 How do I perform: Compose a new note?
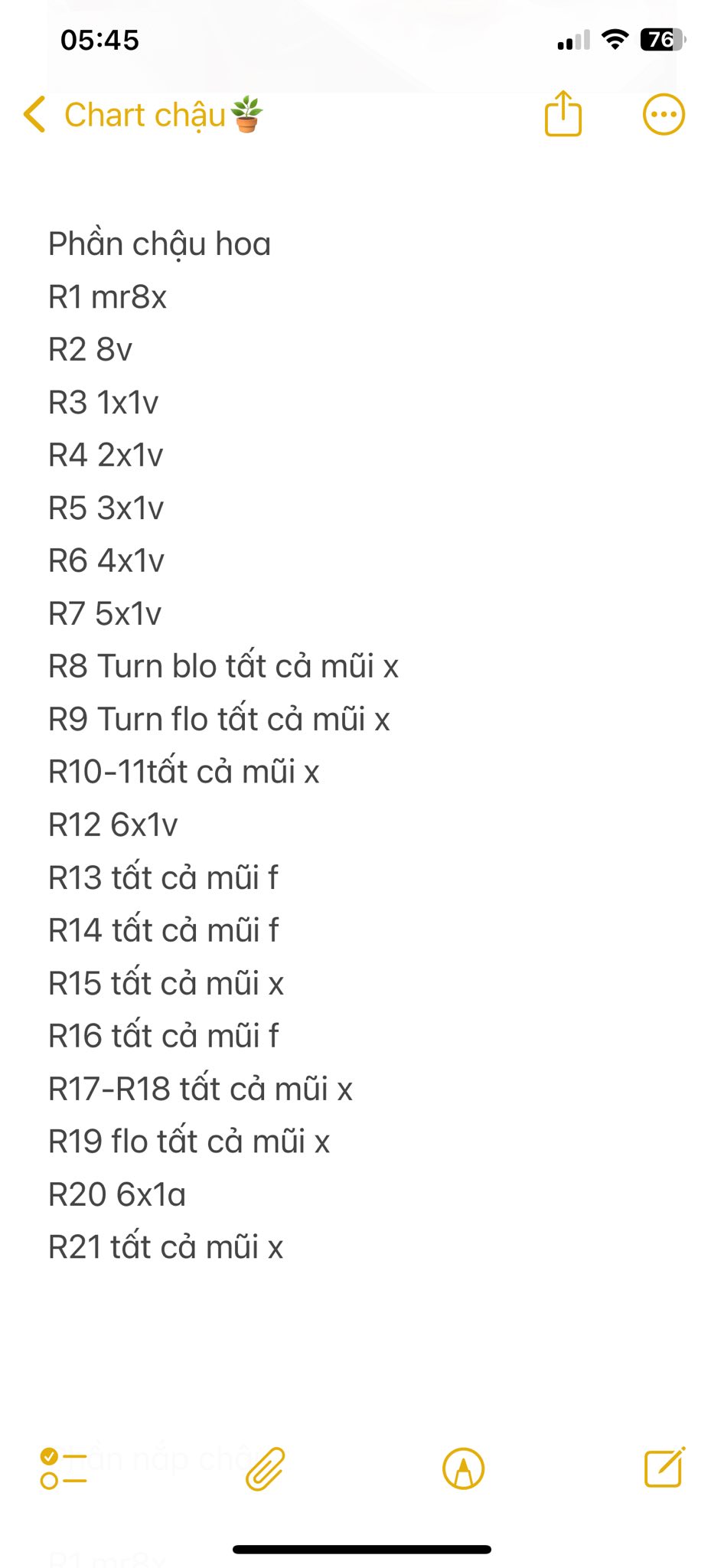(664, 1467)
